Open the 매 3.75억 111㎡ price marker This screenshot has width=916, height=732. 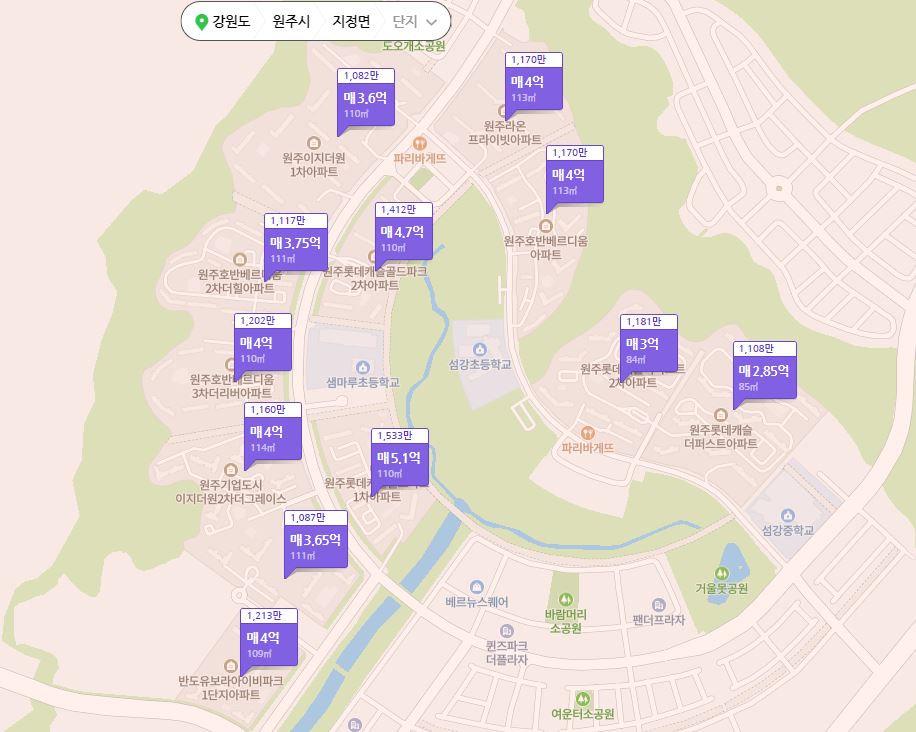(x=296, y=242)
